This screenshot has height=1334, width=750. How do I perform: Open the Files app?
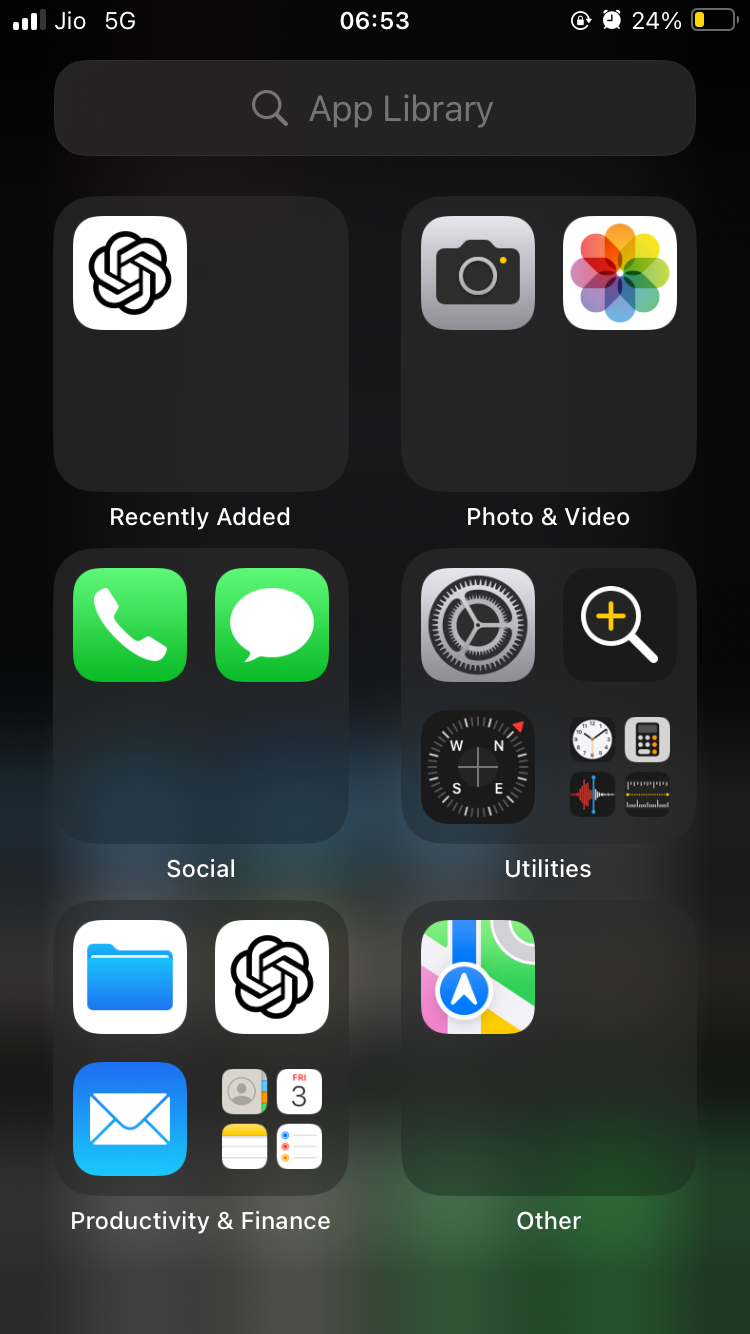[130, 977]
